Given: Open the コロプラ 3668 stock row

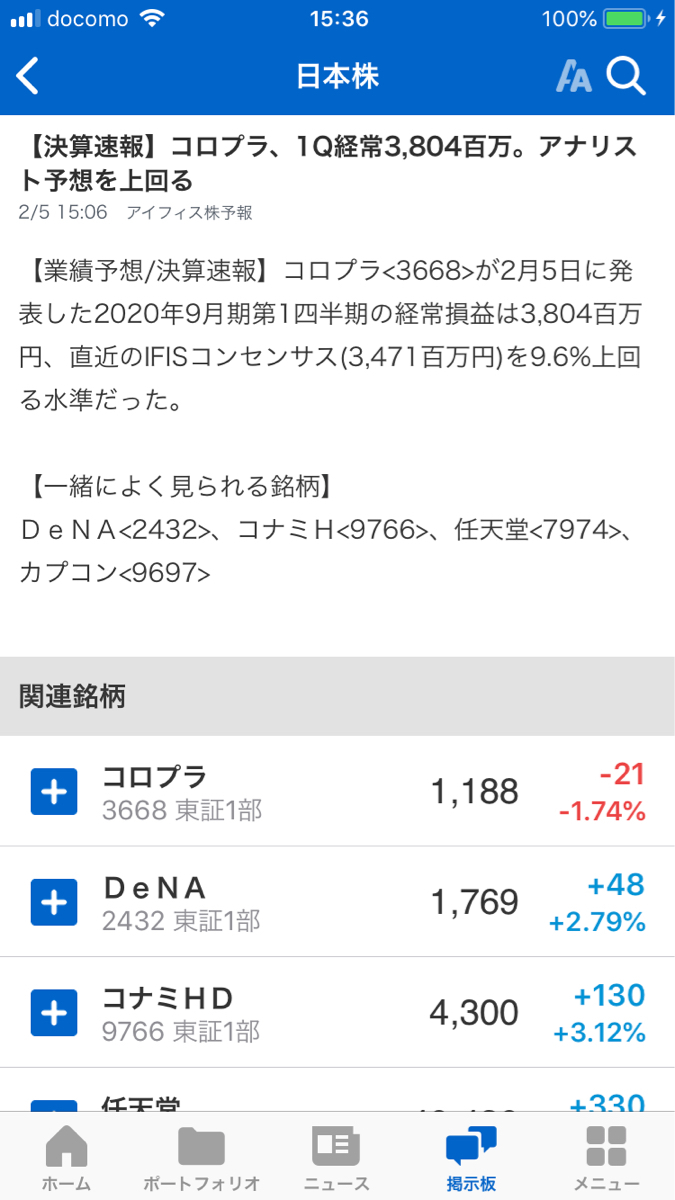Looking at the screenshot, I should click(337, 792).
